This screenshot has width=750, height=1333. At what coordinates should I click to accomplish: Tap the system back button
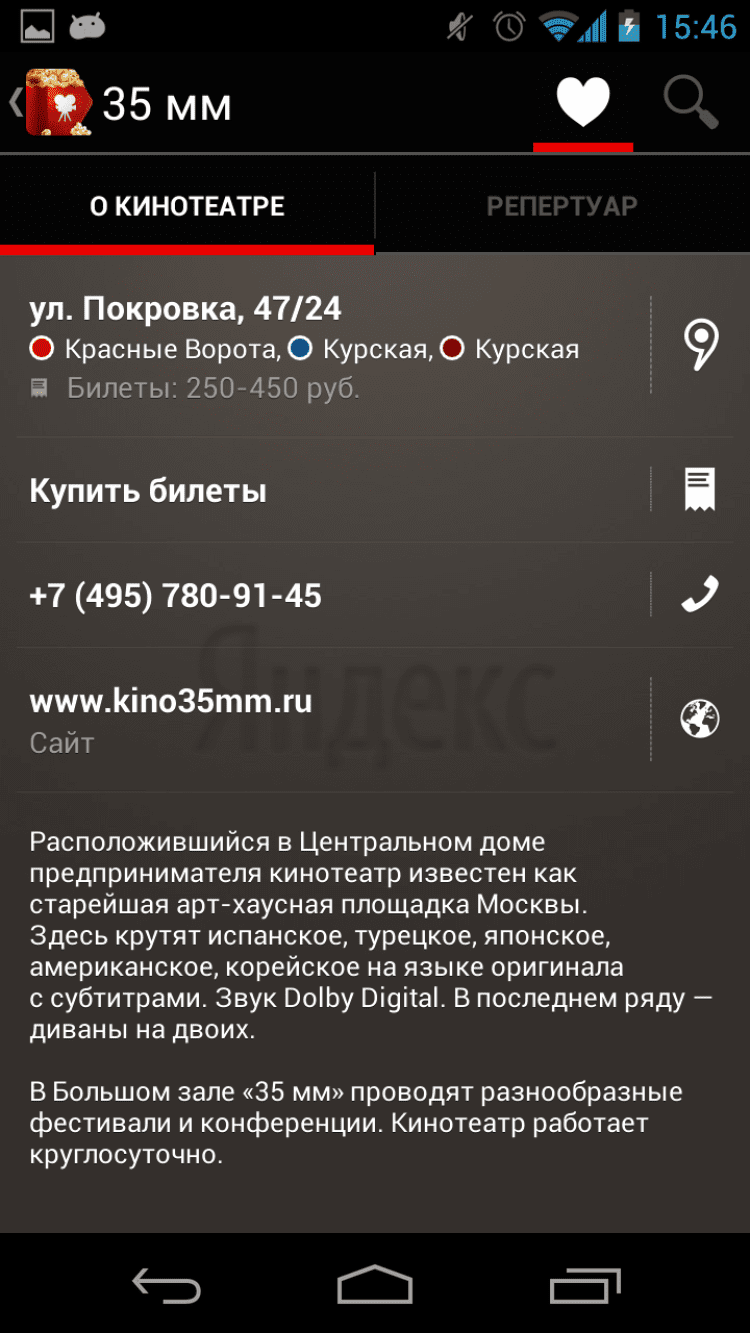point(167,1285)
